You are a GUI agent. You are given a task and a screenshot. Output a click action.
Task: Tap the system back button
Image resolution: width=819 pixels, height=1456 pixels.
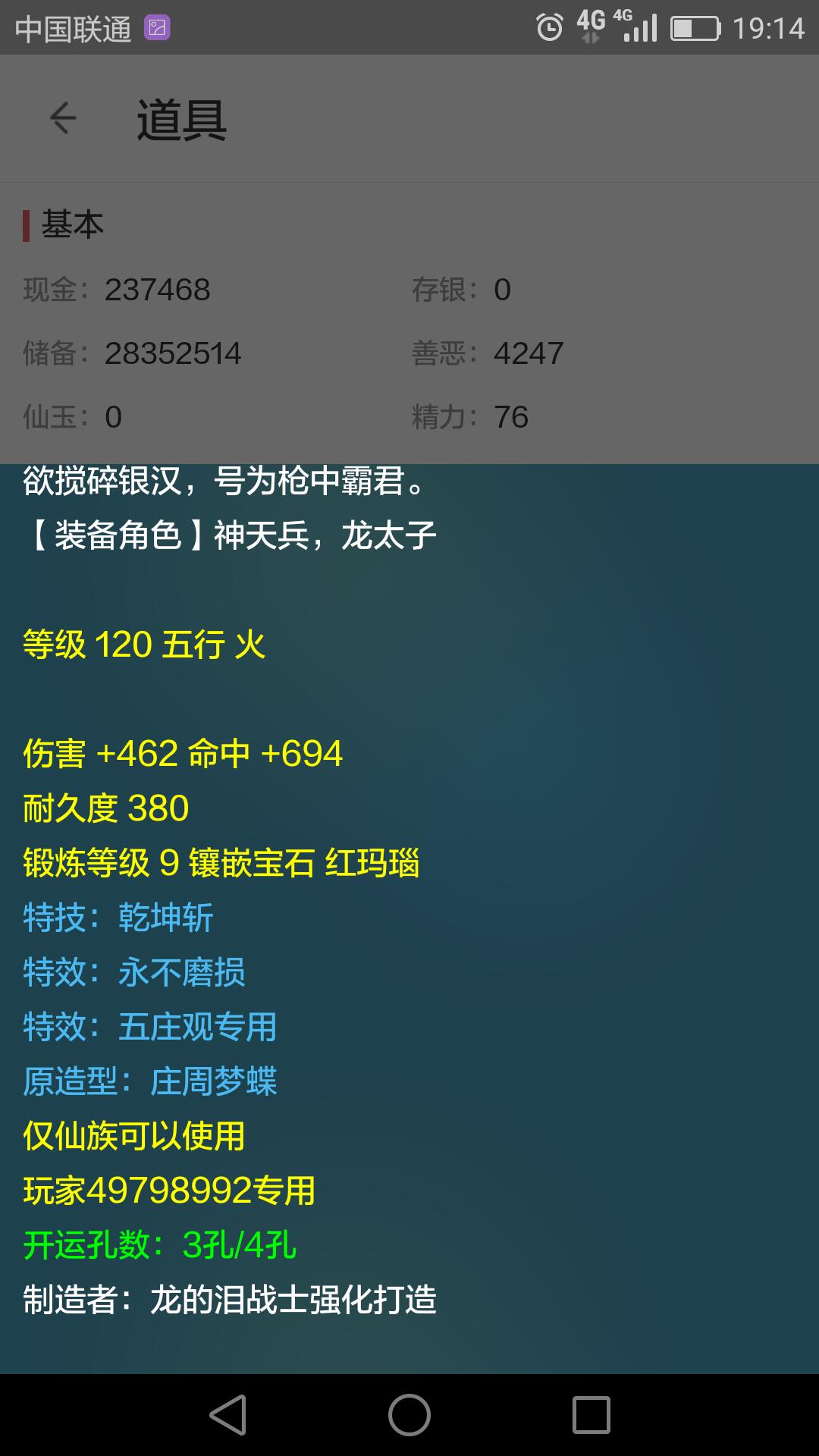[x=227, y=1415]
